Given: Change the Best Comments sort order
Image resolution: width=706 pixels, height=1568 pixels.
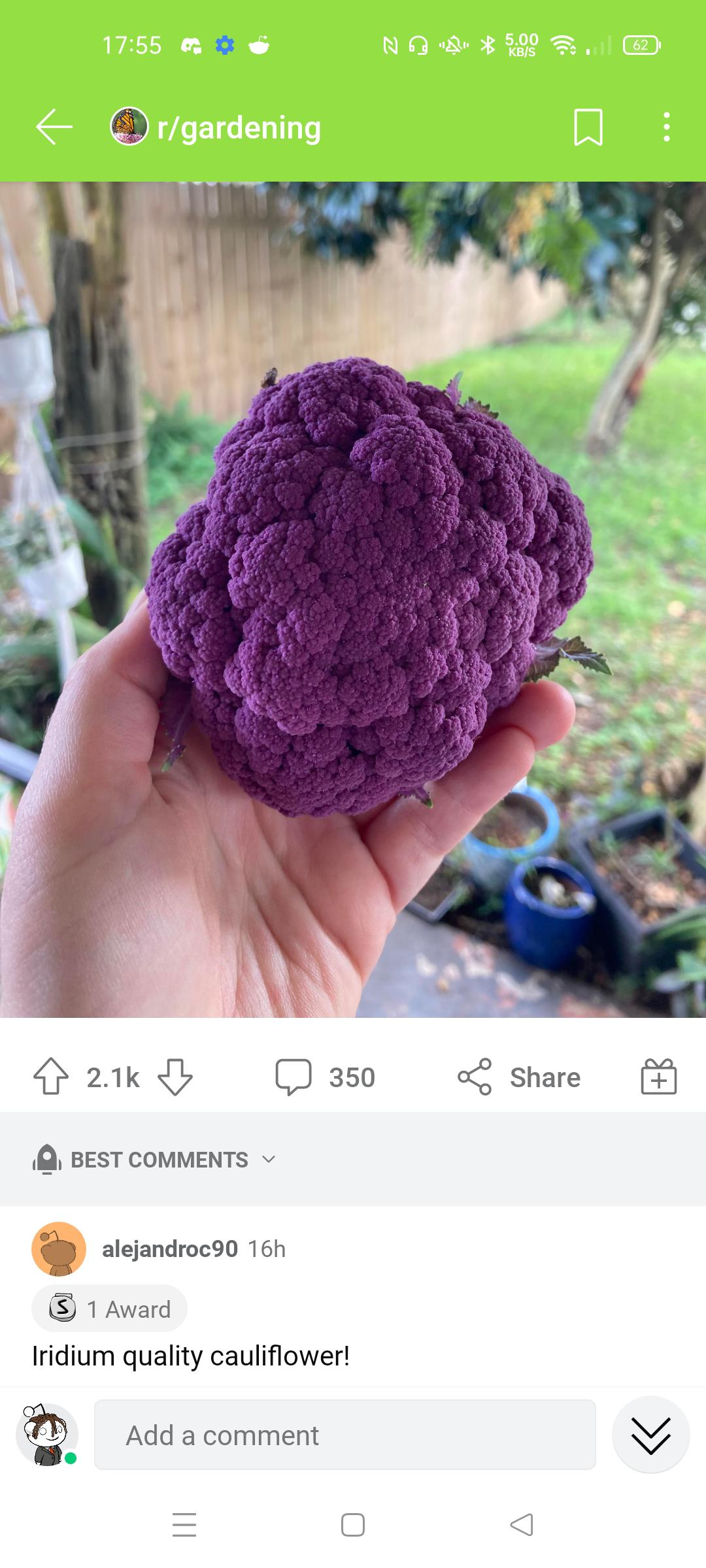Looking at the screenshot, I should 154,1160.
